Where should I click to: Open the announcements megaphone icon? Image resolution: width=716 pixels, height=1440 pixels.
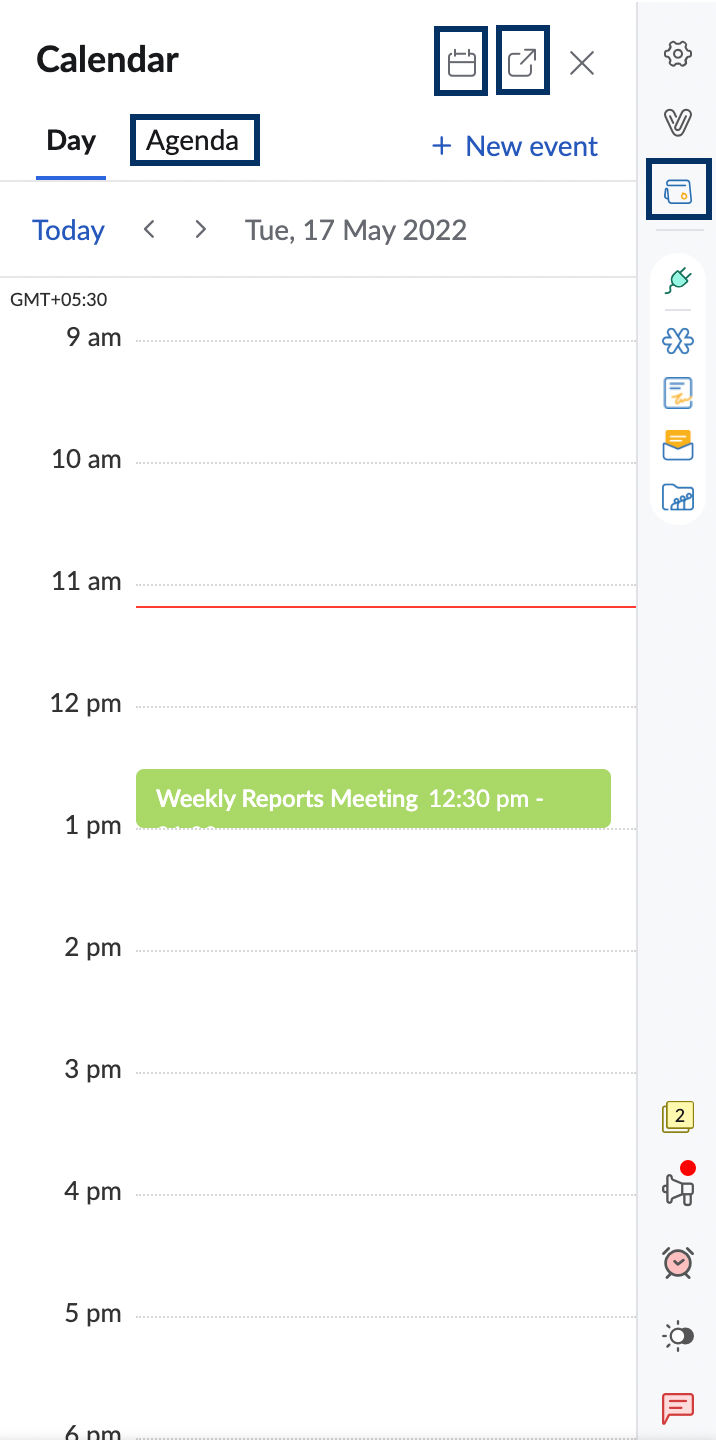tap(679, 1185)
